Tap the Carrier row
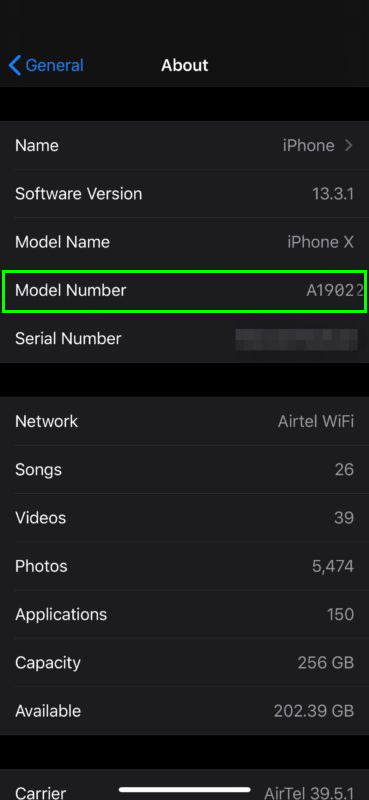This screenshot has height=800, width=369. point(184,785)
